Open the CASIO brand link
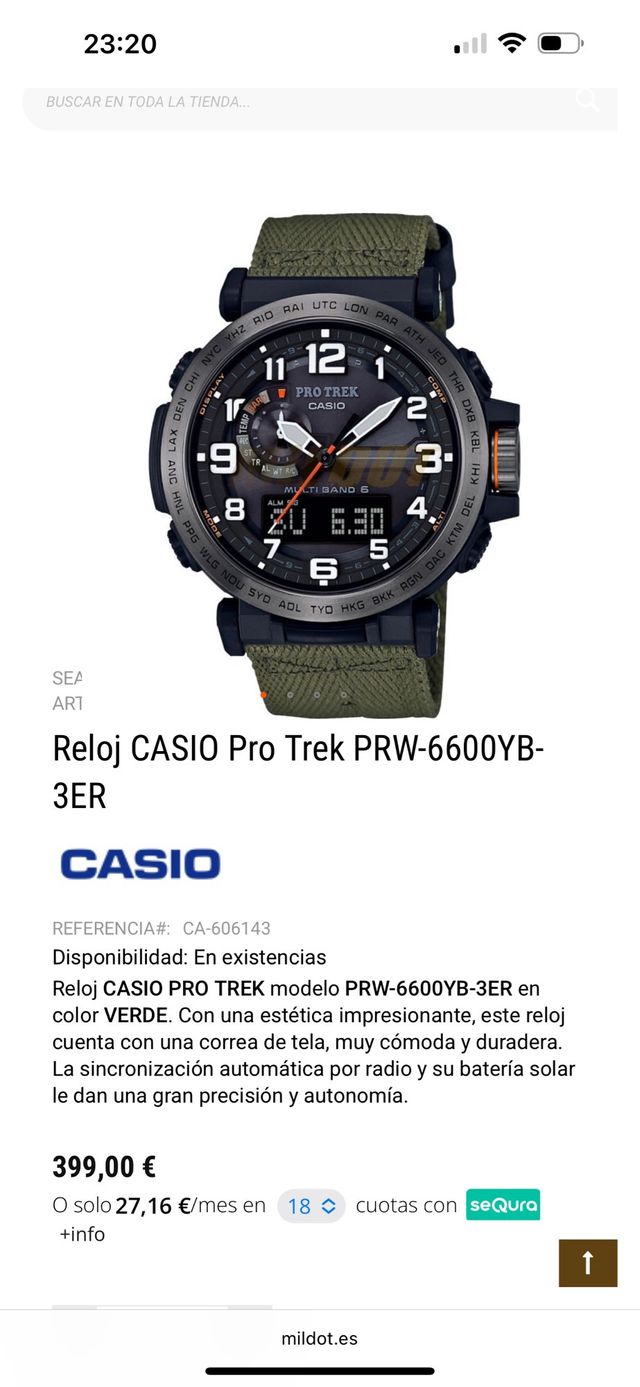The image size is (640, 1387). pyautogui.click(x=140, y=864)
